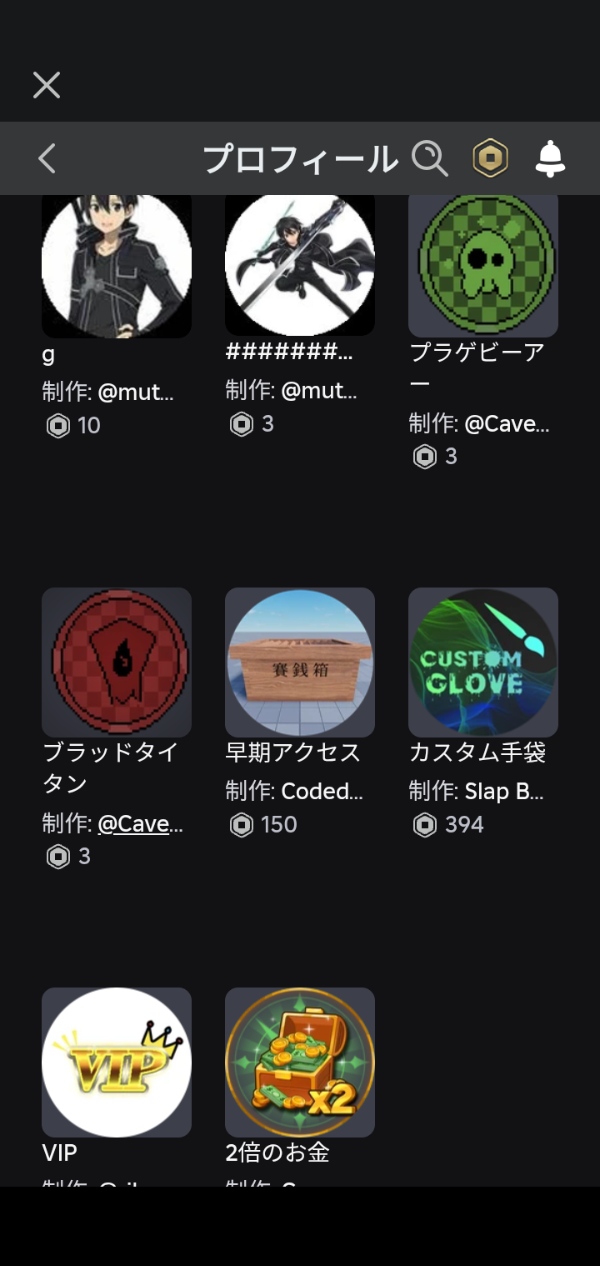
Task: View the ブラッドタイタン pass
Action: tap(116, 662)
